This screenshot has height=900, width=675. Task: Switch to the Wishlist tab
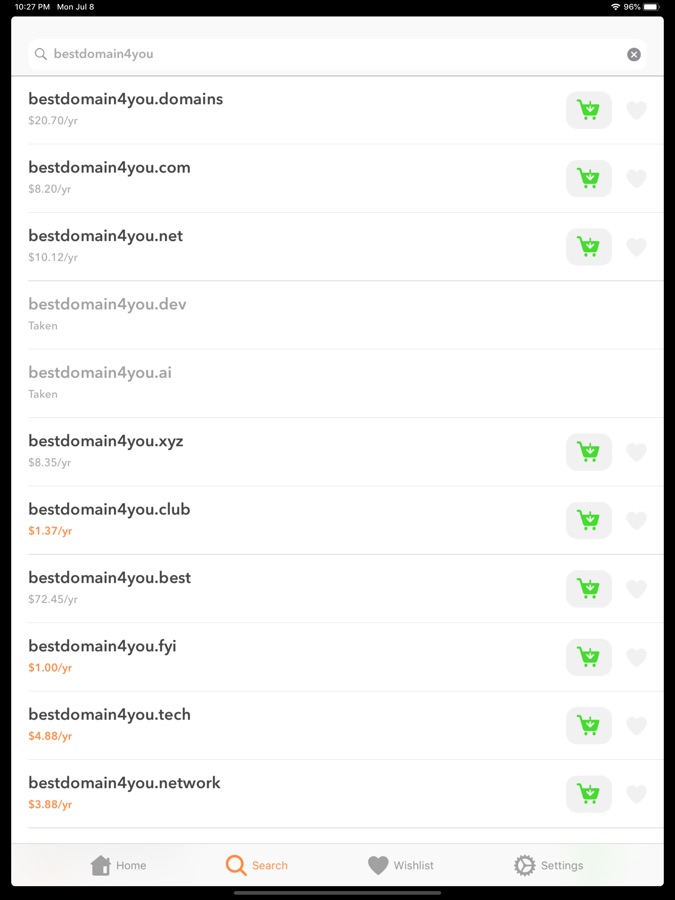pos(400,865)
